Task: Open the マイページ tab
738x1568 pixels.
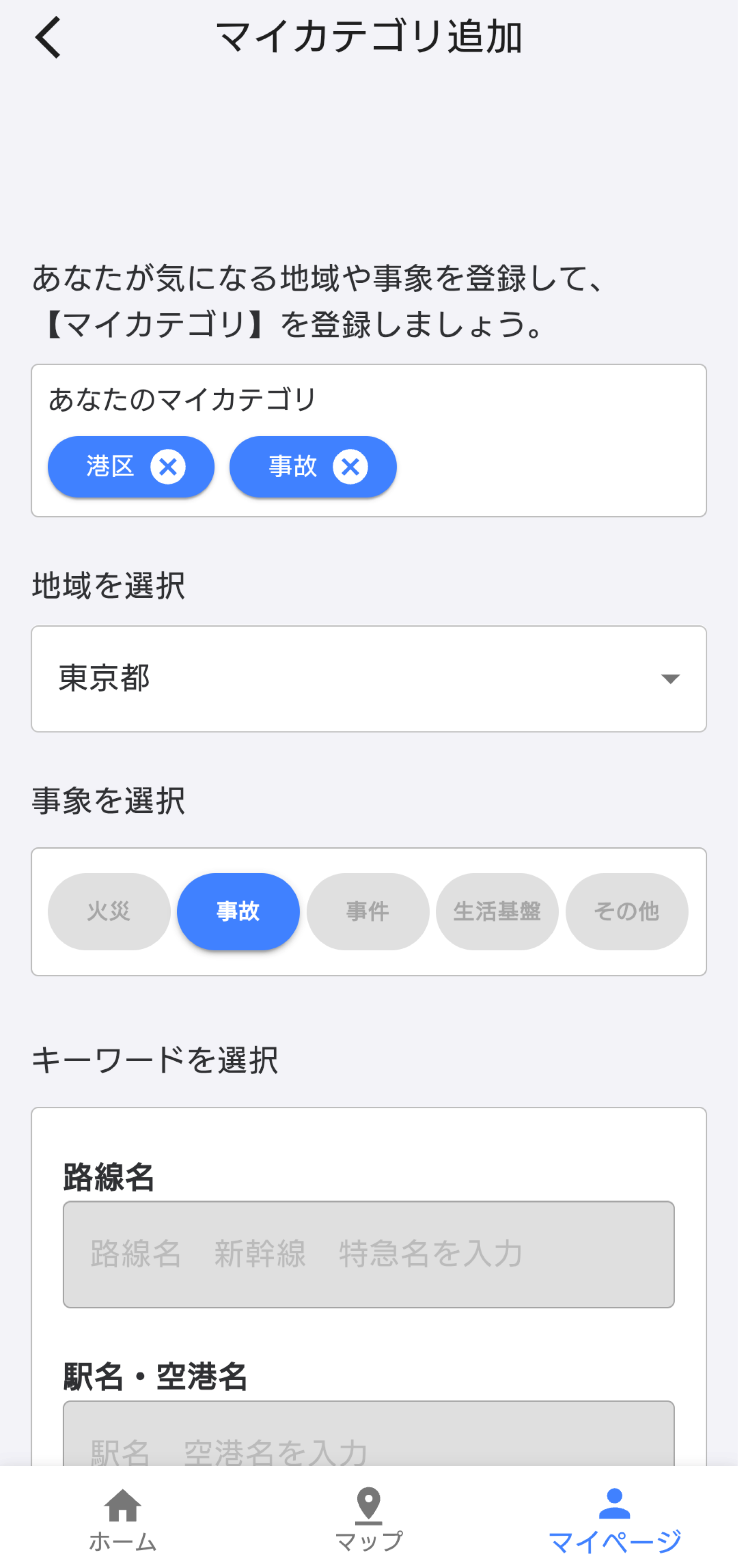Action: coord(614,1519)
